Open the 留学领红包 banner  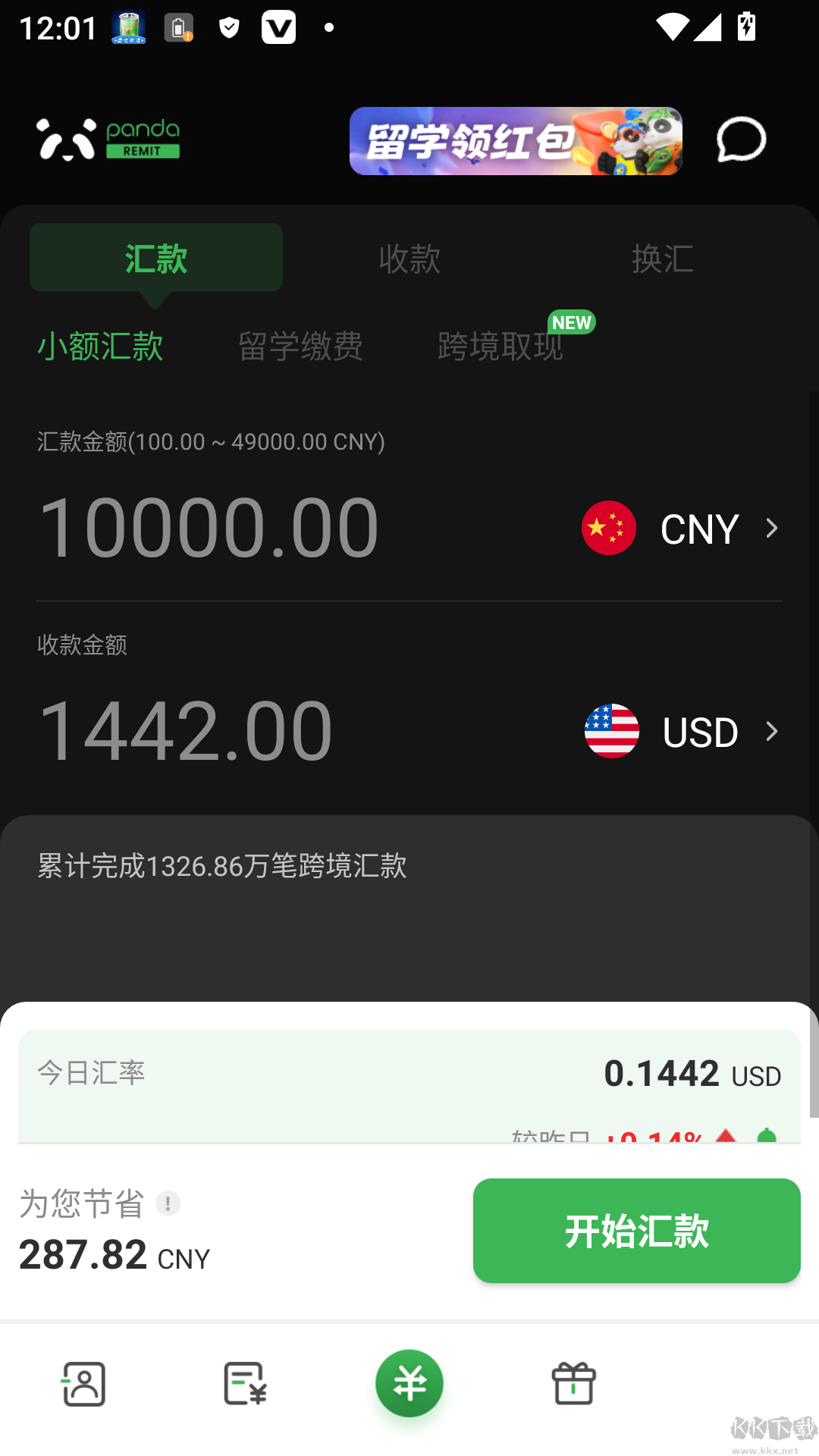tap(516, 141)
